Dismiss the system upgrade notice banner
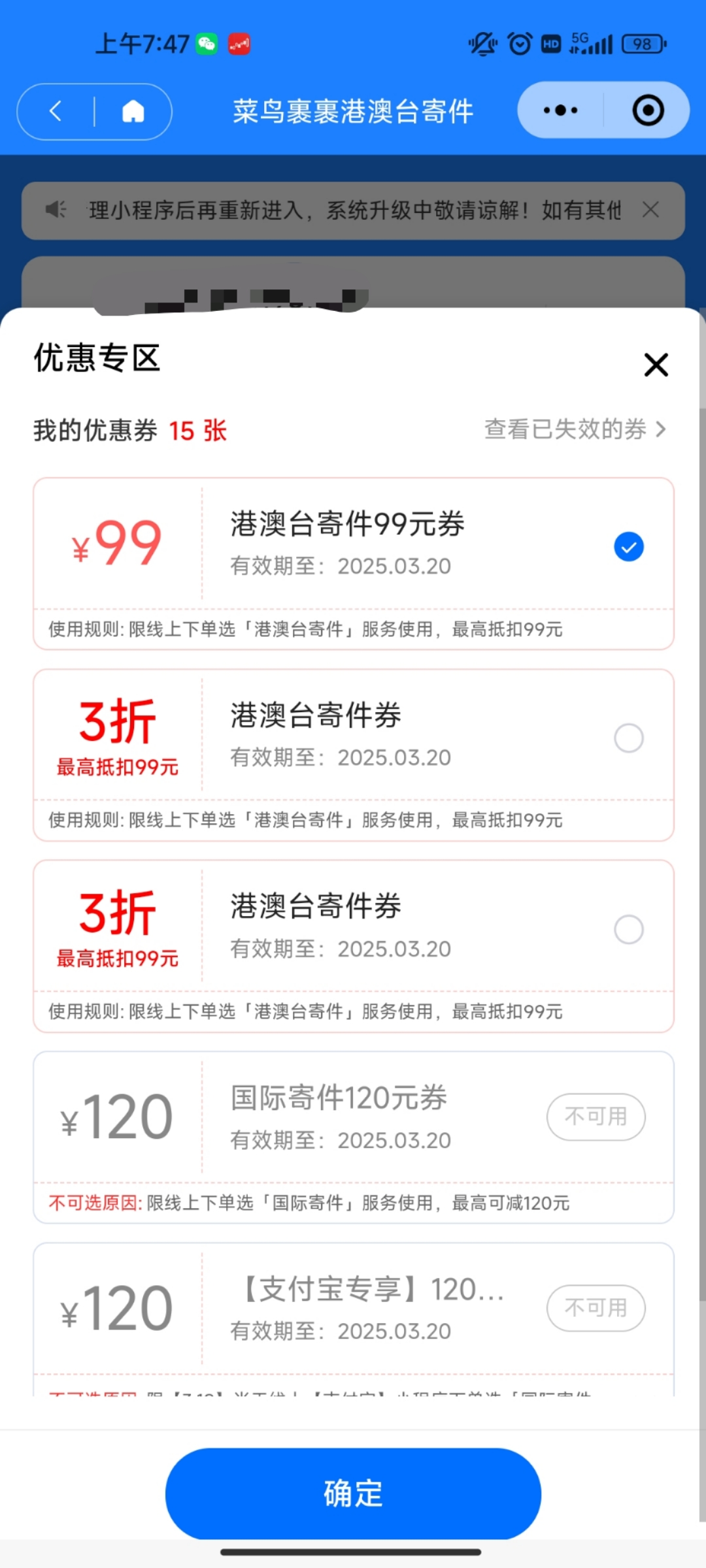The width and height of the screenshot is (706, 1568). click(x=650, y=210)
